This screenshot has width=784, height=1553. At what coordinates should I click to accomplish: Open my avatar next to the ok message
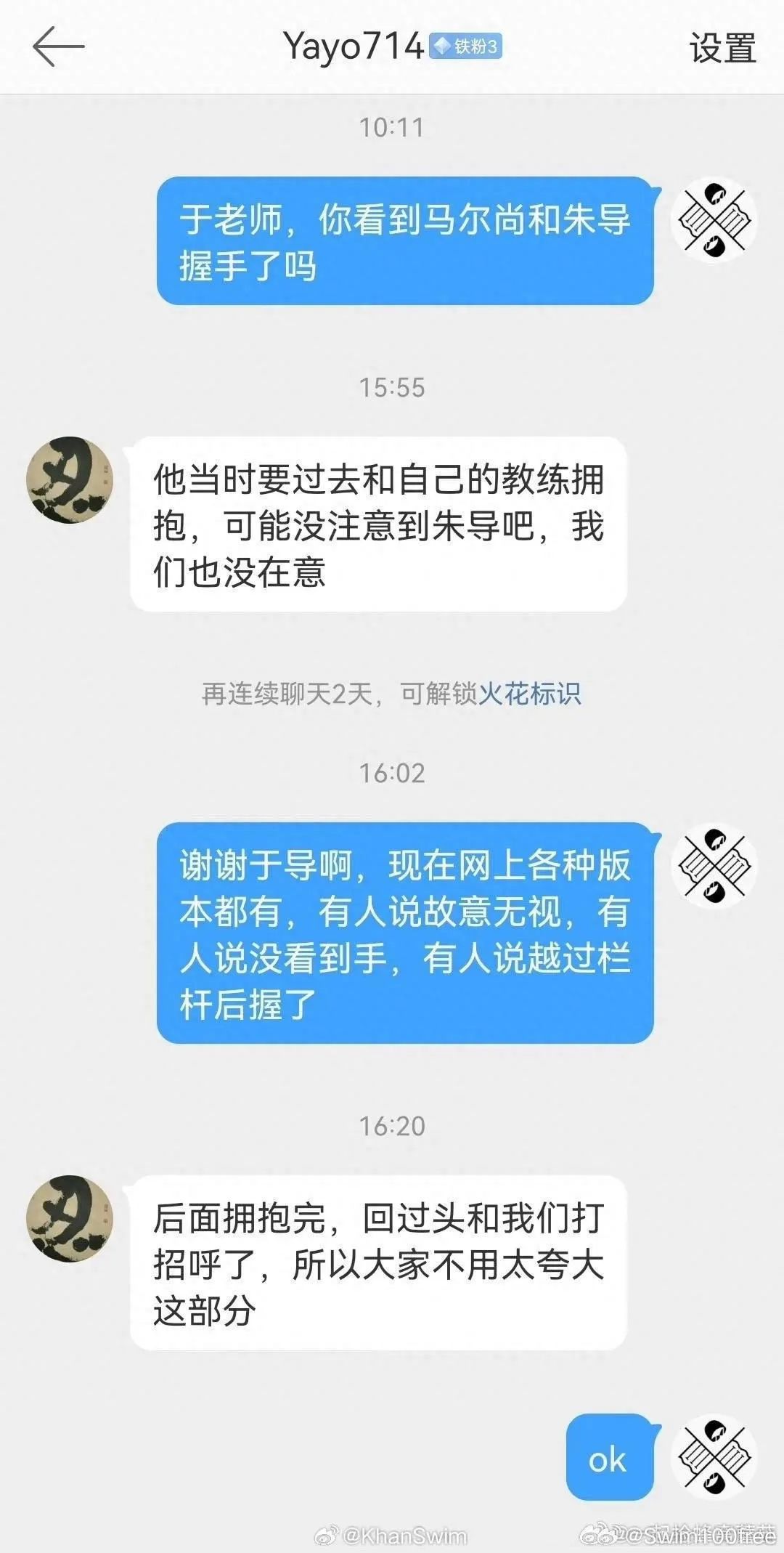[714, 1456]
